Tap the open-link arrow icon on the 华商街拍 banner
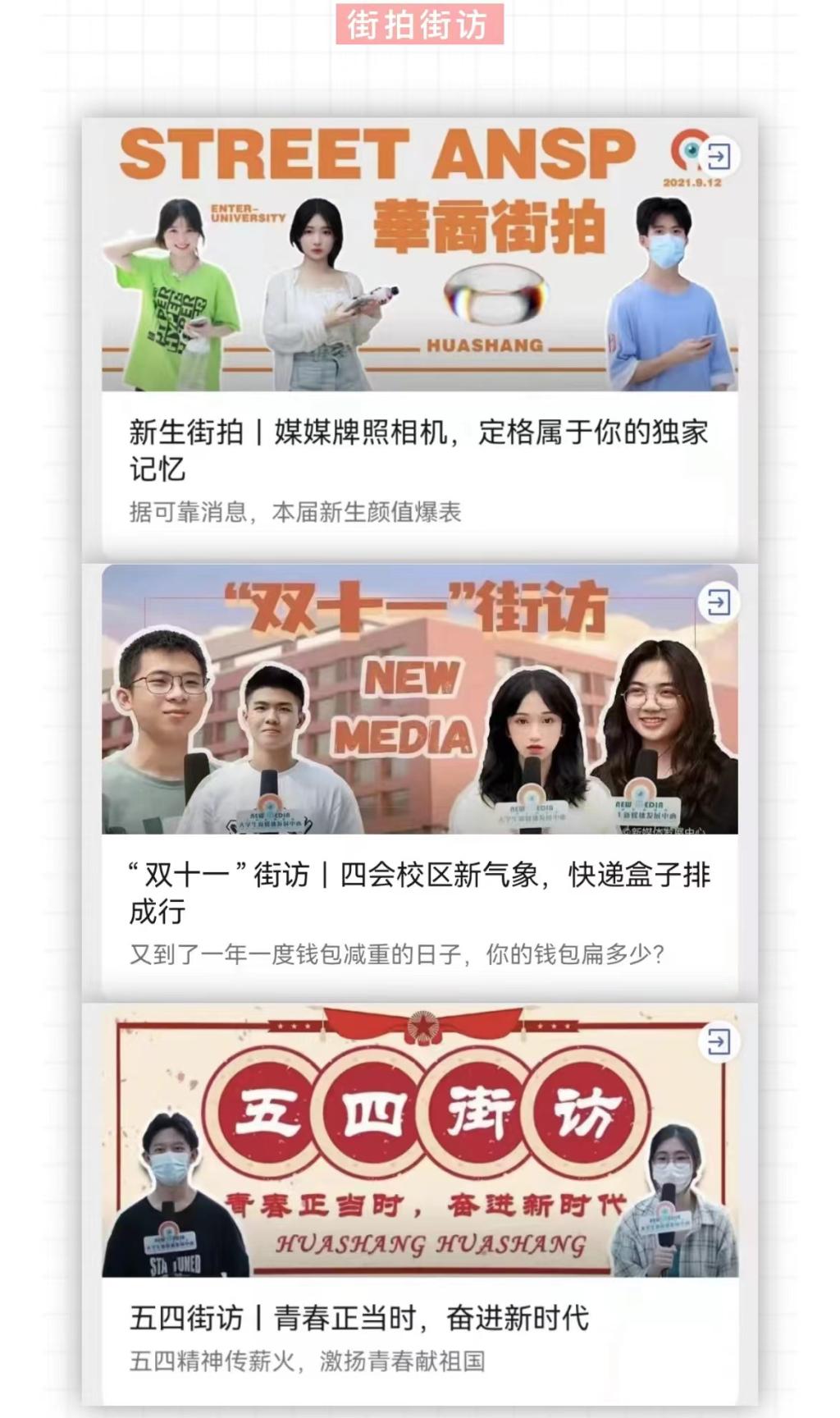The image size is (840, 1418). coord(719,156)
